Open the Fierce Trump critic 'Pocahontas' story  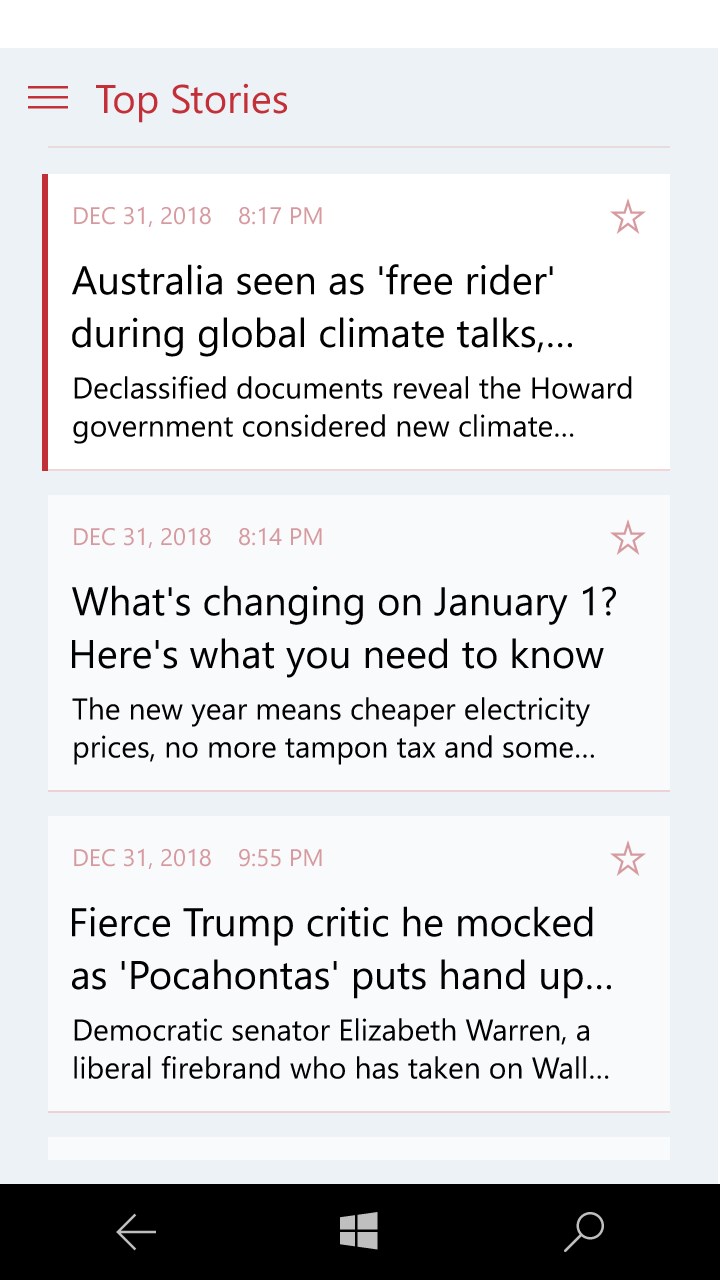340,950
